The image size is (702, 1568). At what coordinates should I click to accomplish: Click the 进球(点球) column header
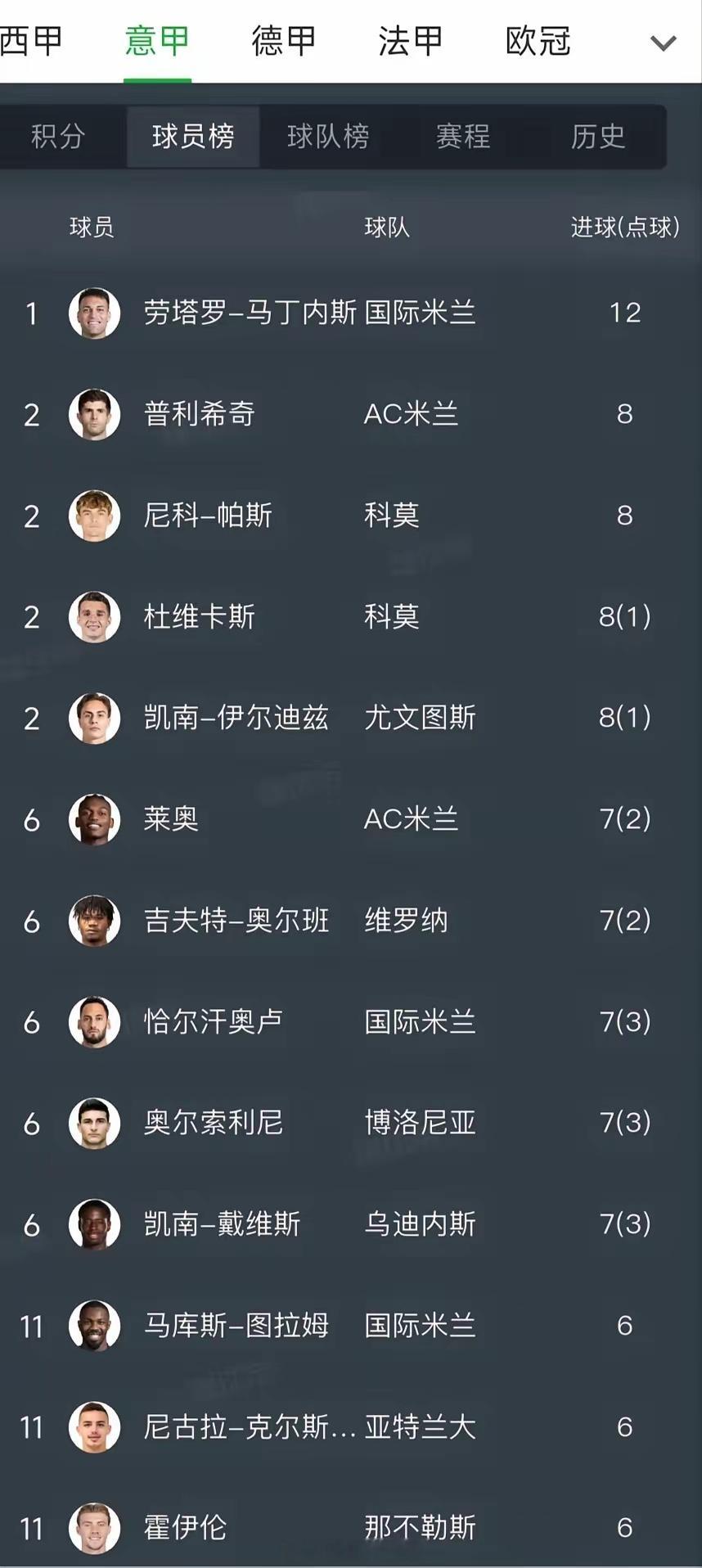pyautogui.click(x=624, y=228)
